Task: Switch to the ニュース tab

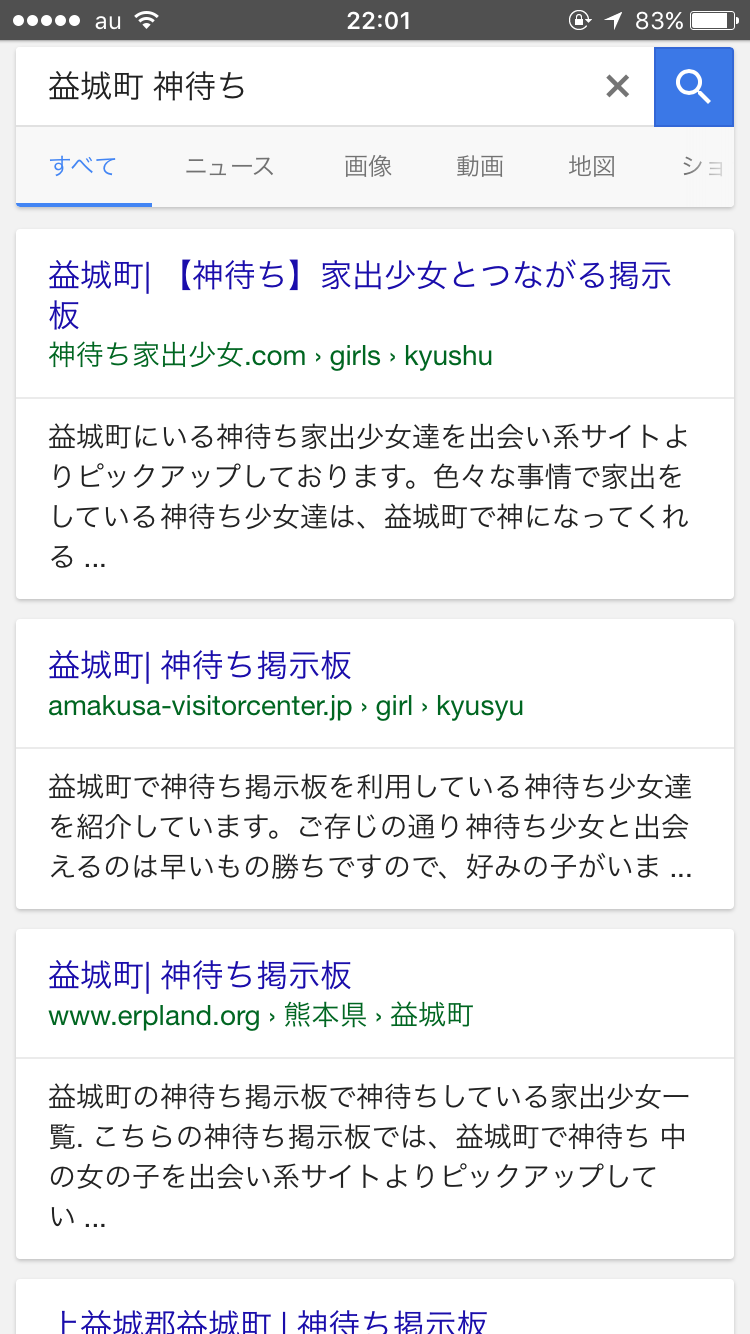Action: pyautogui.click(x=229, y=166)
